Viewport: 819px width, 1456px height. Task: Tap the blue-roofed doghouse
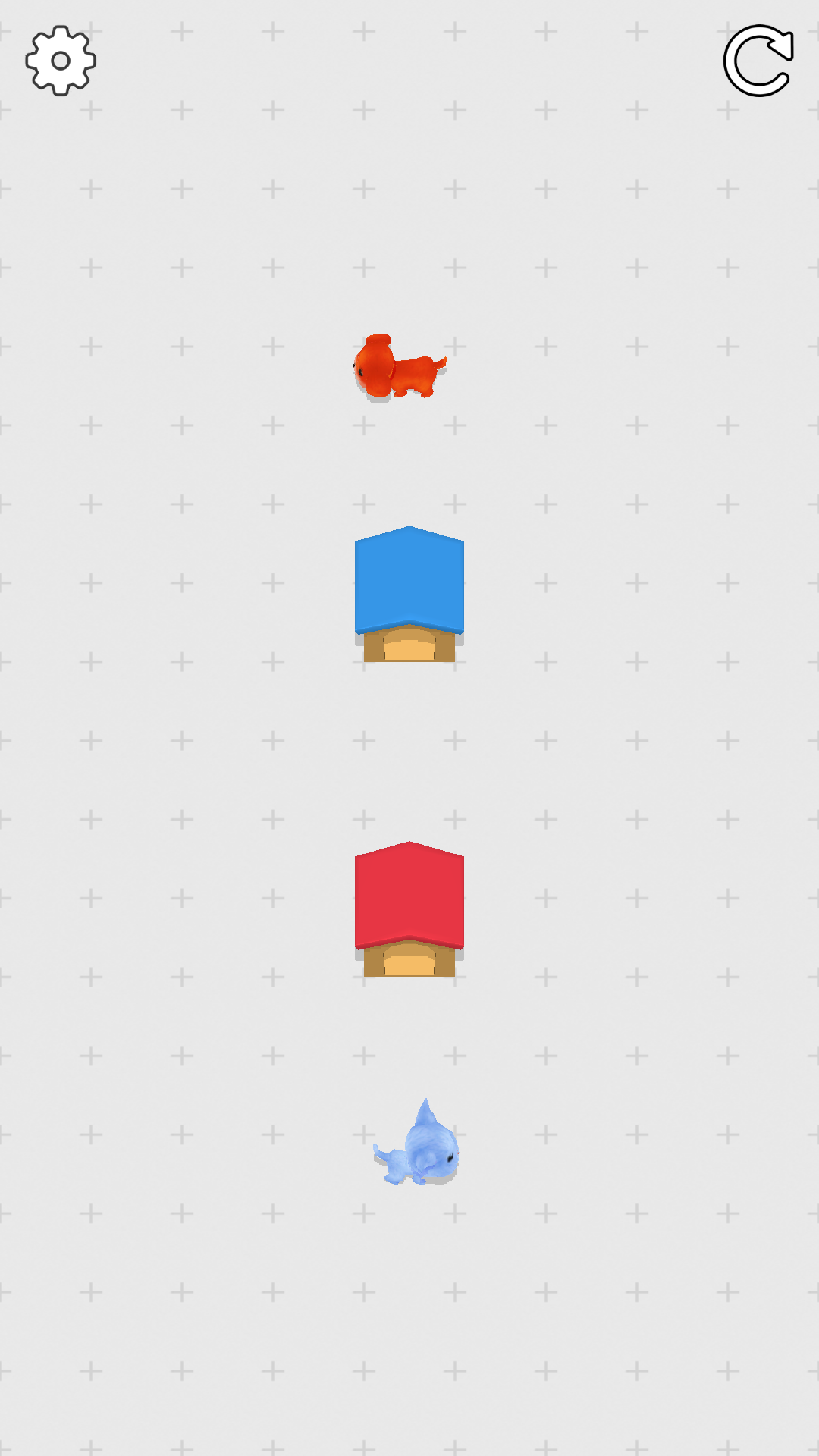(x=409, y=593)
